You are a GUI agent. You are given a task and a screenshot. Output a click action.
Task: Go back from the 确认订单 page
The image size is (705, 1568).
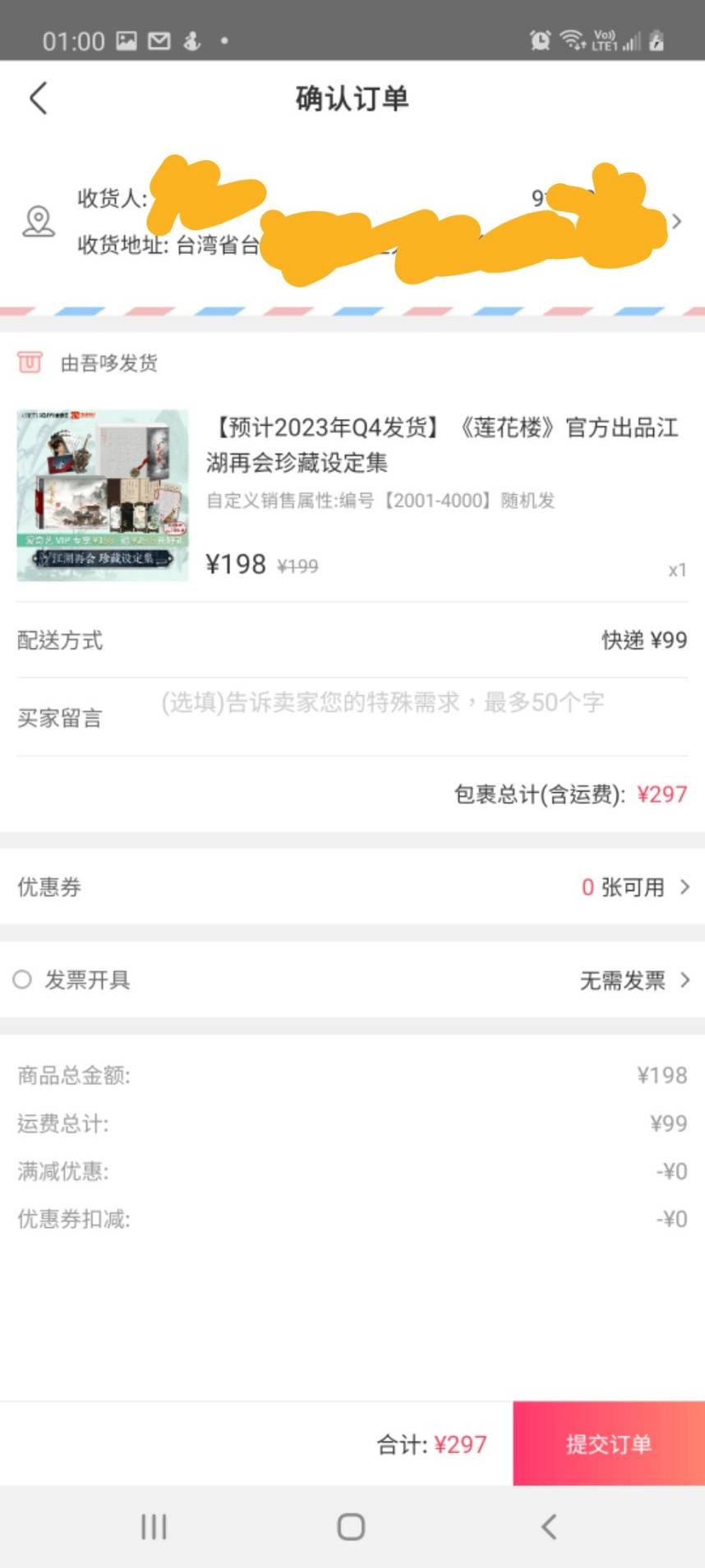(38, 99)
